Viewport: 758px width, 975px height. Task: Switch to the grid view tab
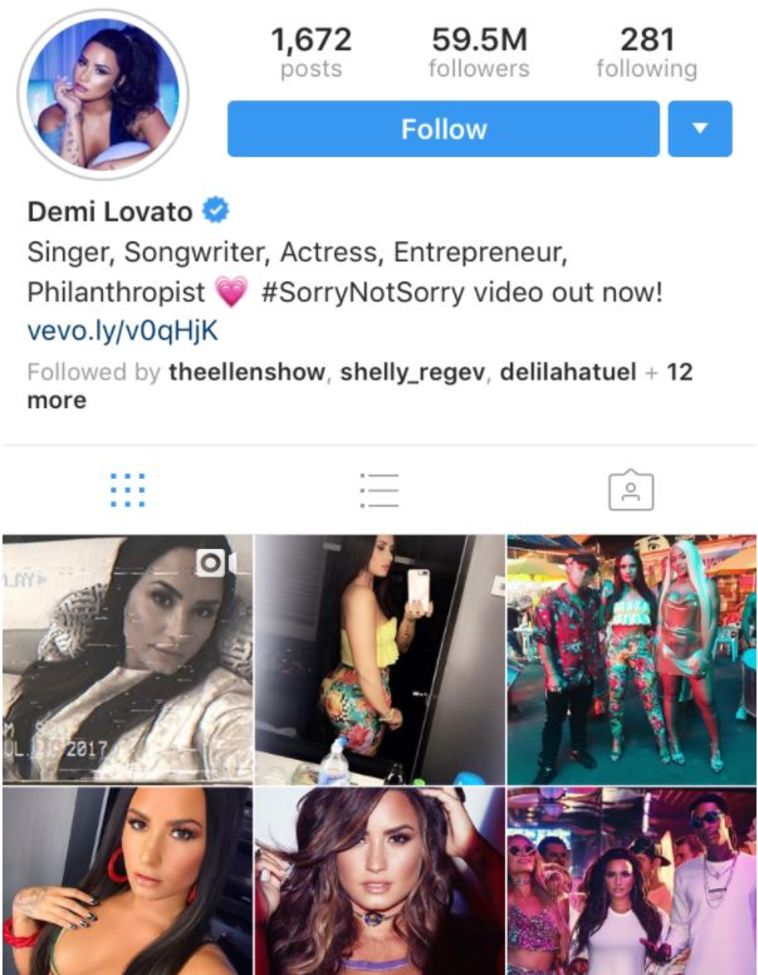127,491
